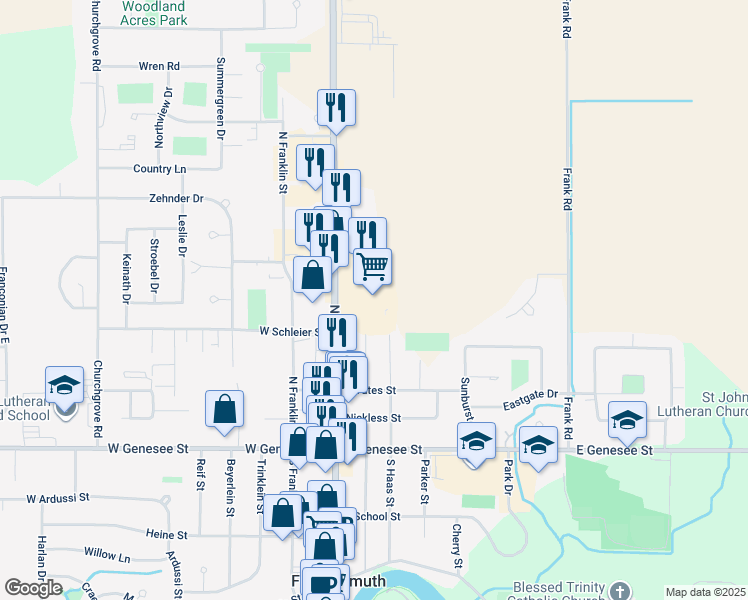This screenshot has height=600, width=748.
Task: Open the shopping bag marker near Heine St
Action: coord(284,513)
